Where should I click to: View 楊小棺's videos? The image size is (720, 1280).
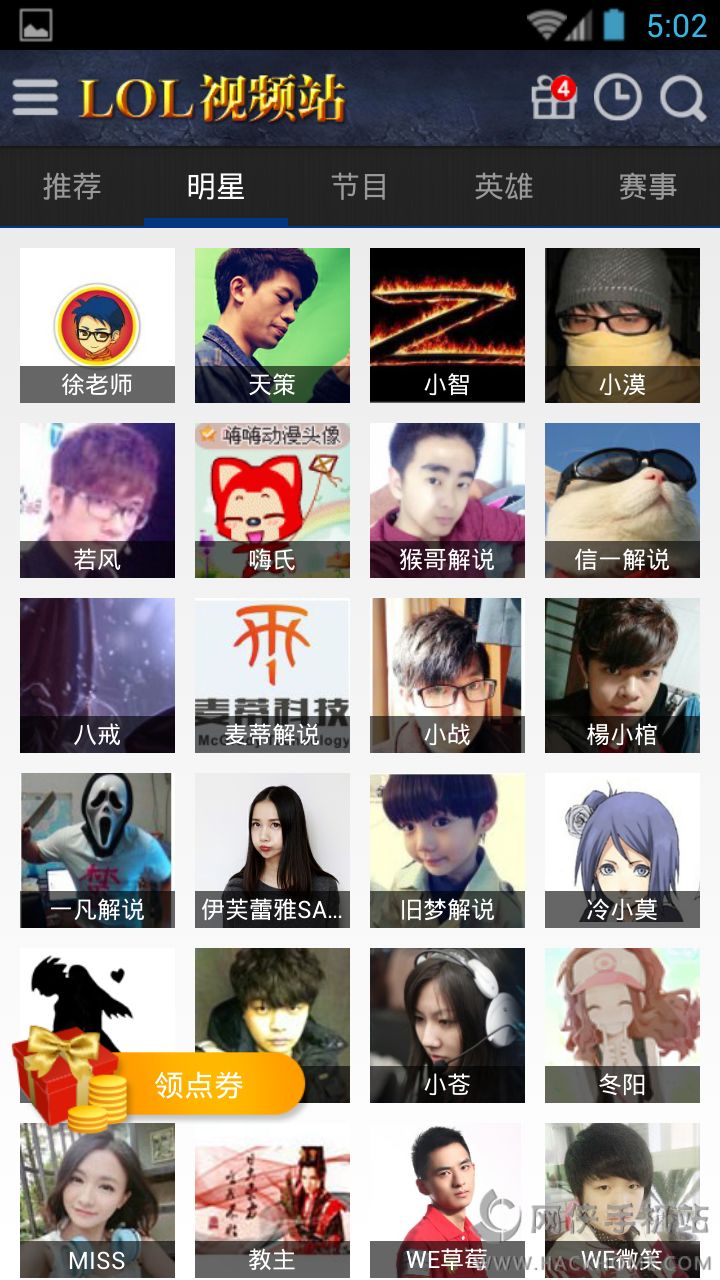tap(622, 675)
